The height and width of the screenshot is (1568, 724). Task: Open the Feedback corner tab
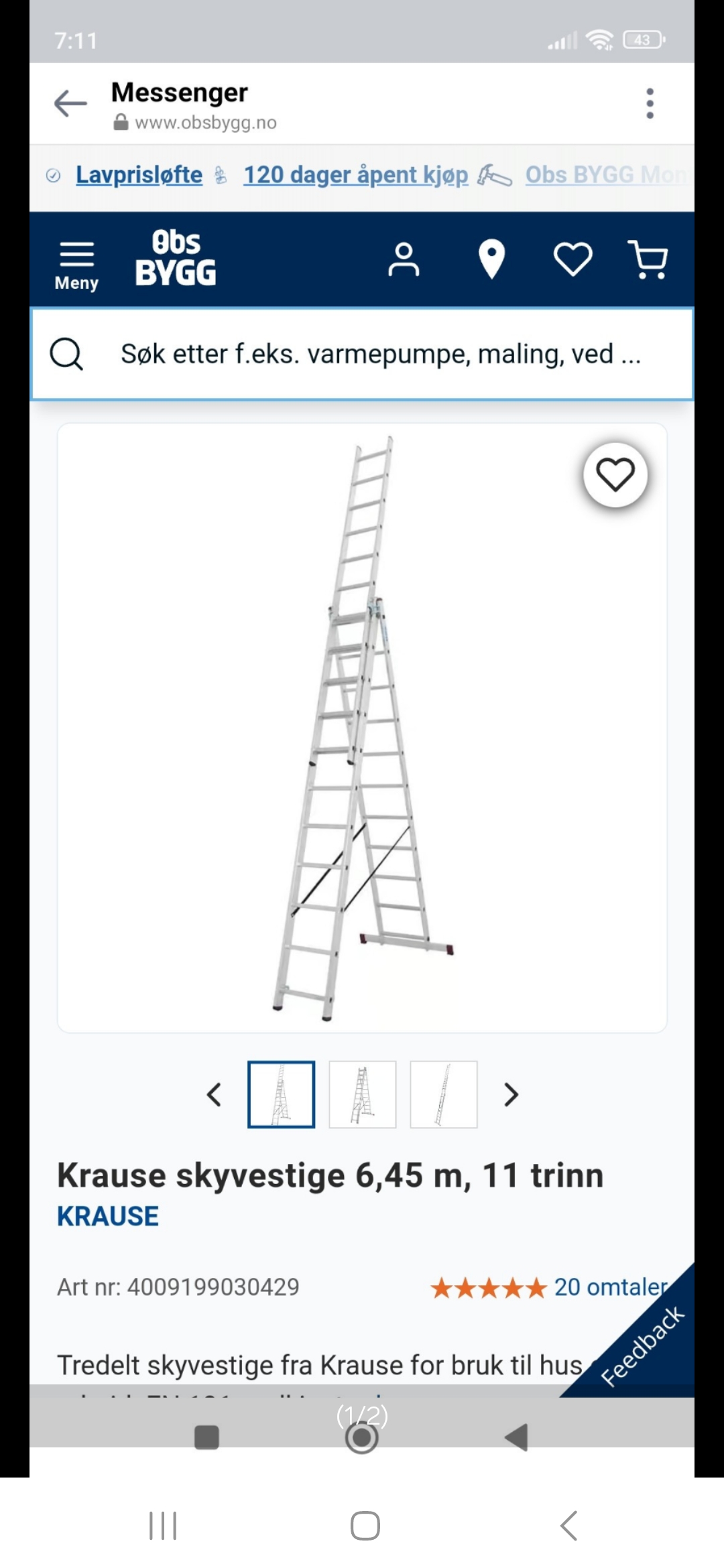click(644, 1345)
